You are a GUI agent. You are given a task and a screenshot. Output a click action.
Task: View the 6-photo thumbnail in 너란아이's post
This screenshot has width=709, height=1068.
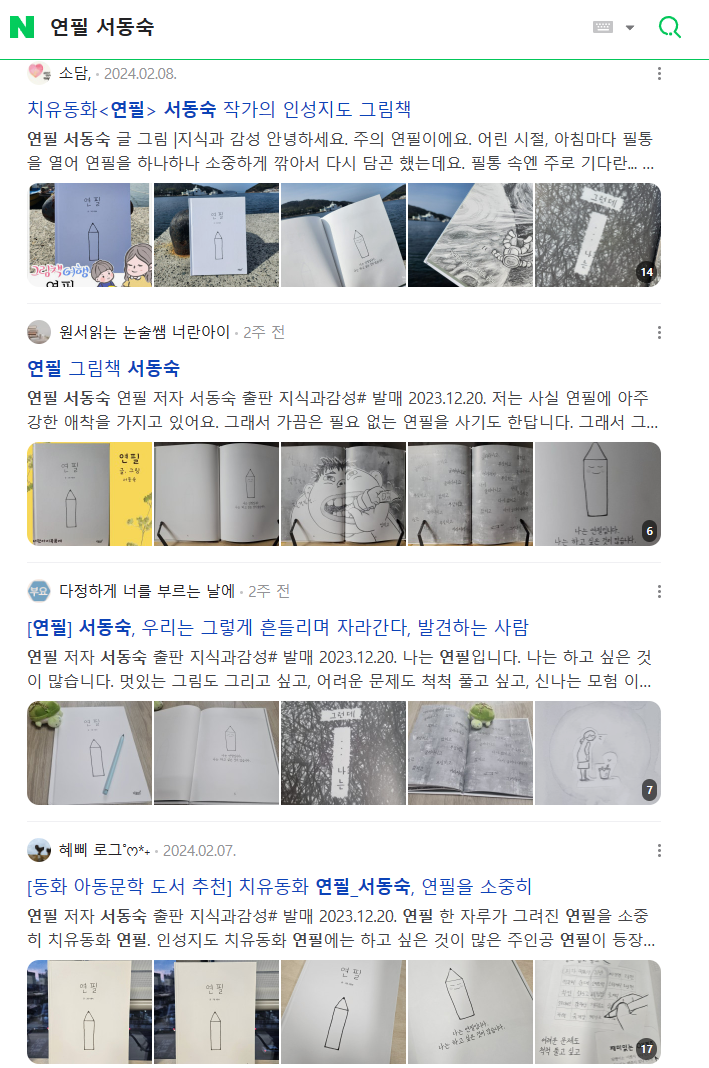(597, 494)
